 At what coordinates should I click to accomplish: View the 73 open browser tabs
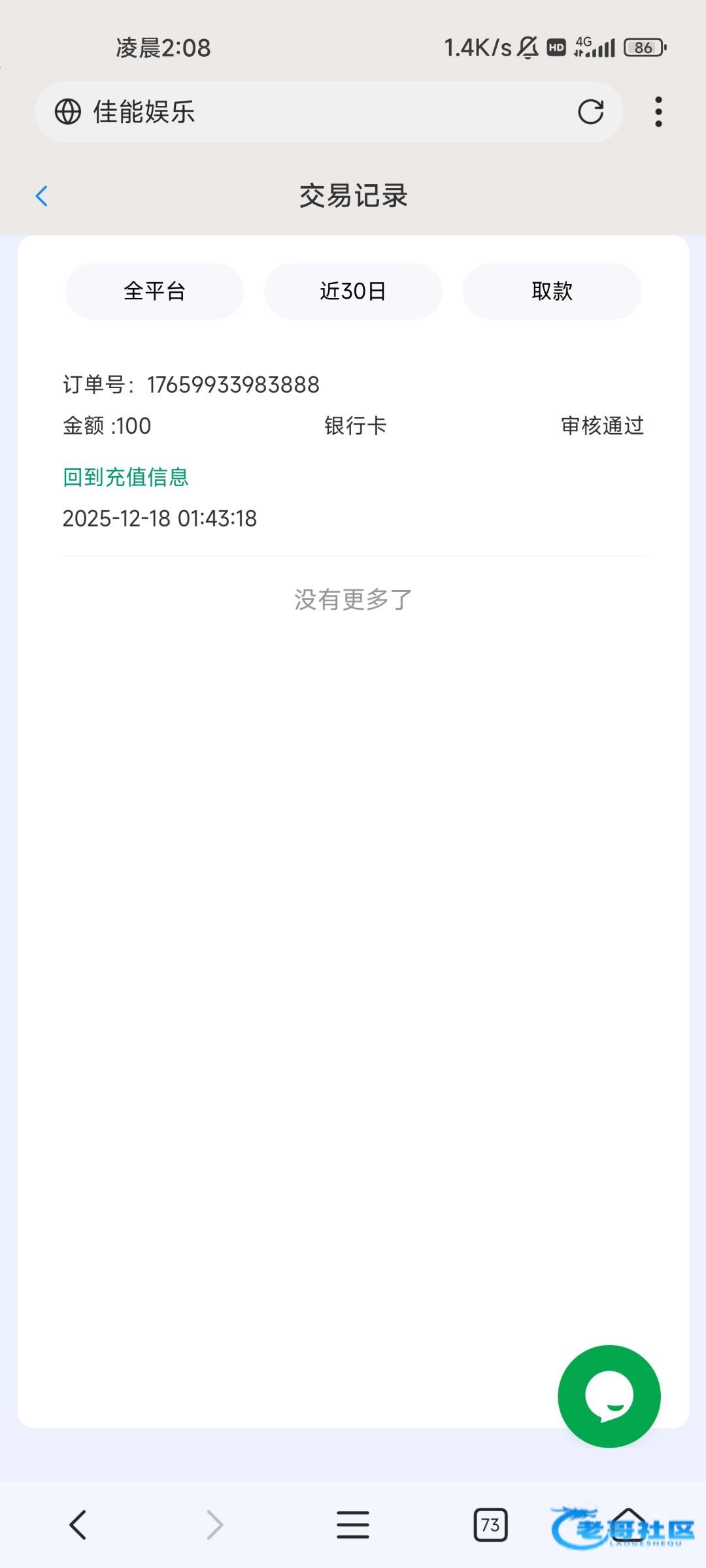click(490, 1525)
